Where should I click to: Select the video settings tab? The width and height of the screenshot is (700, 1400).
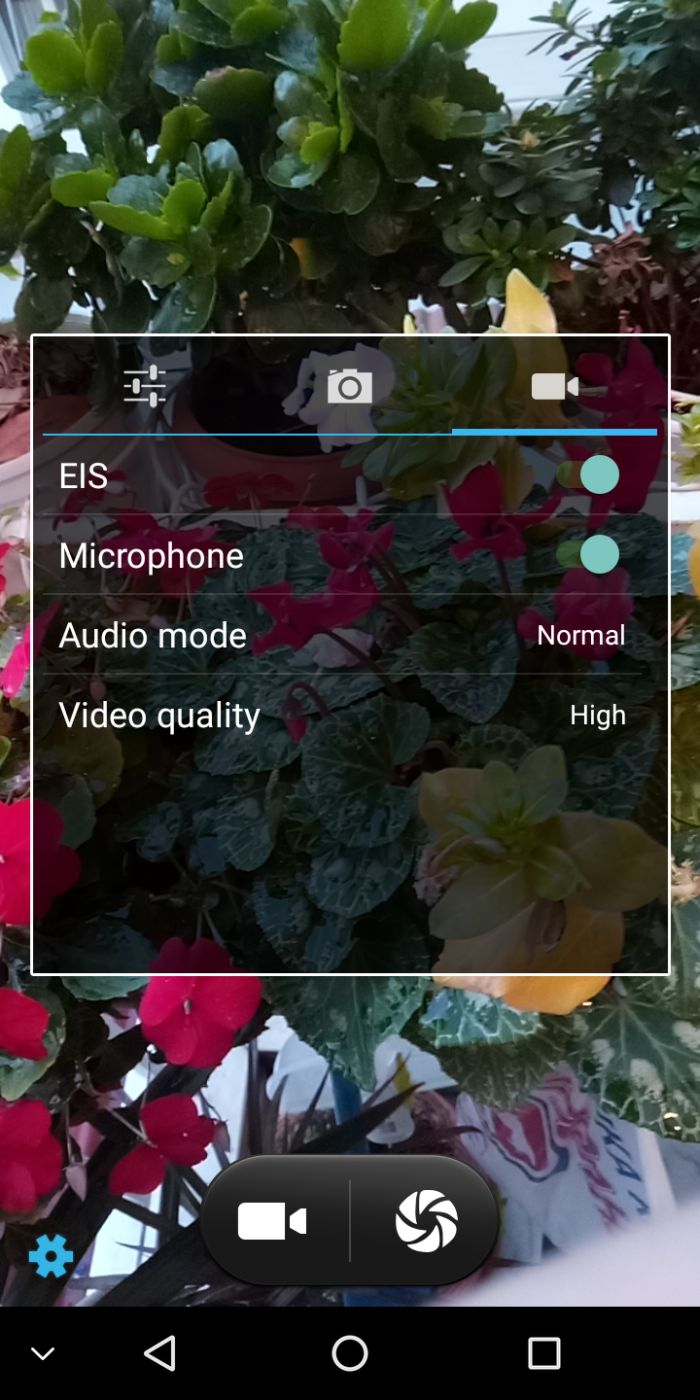(x=554, y=385)
